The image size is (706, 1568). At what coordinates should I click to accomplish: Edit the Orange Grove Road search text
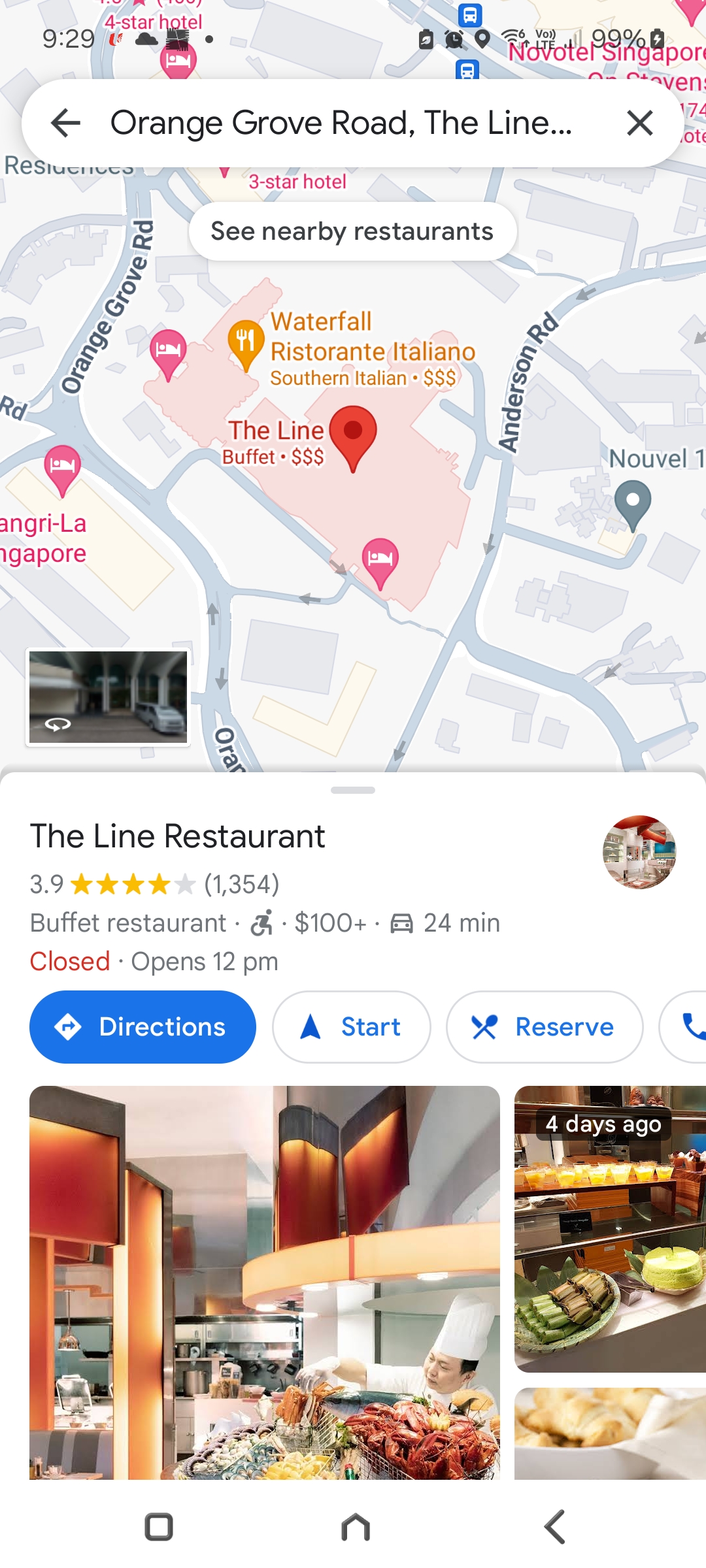tap(340, 123)
